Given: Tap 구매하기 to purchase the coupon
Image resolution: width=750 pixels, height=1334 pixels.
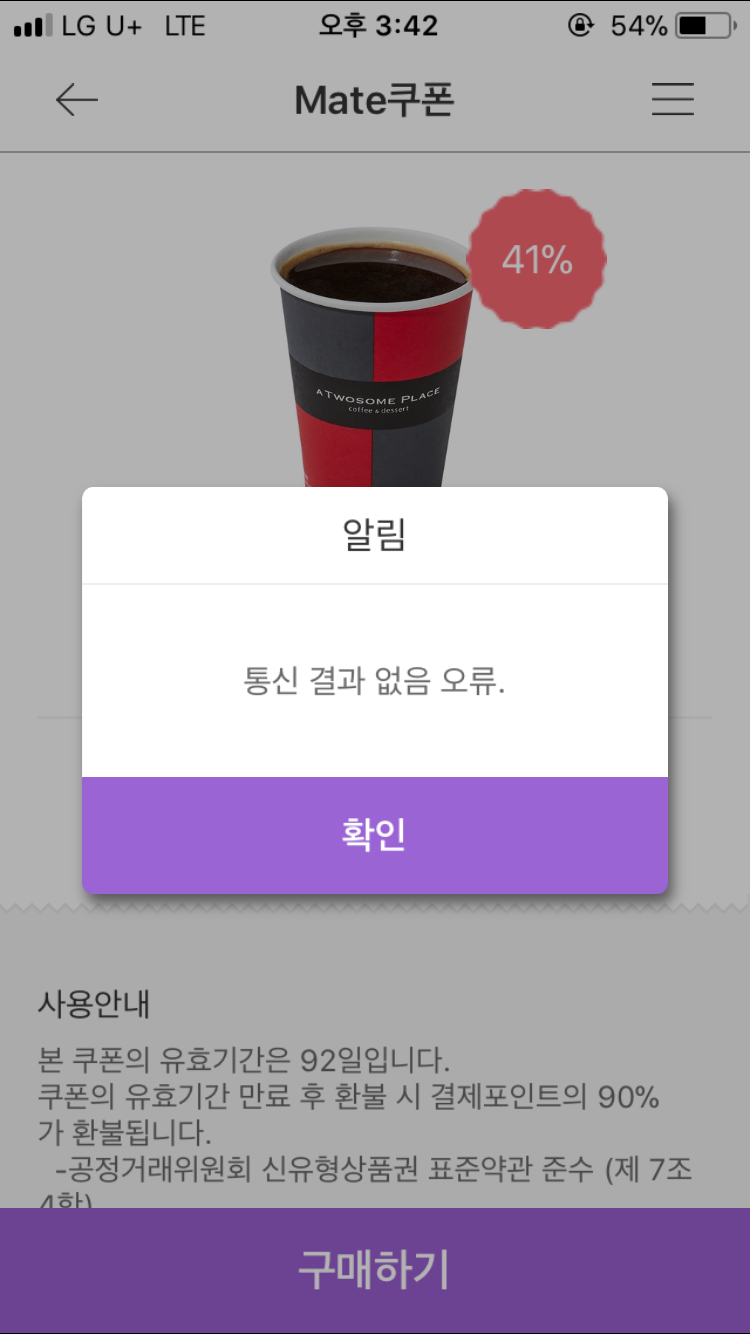Looking at the screenshot, I should [374, 1270].
